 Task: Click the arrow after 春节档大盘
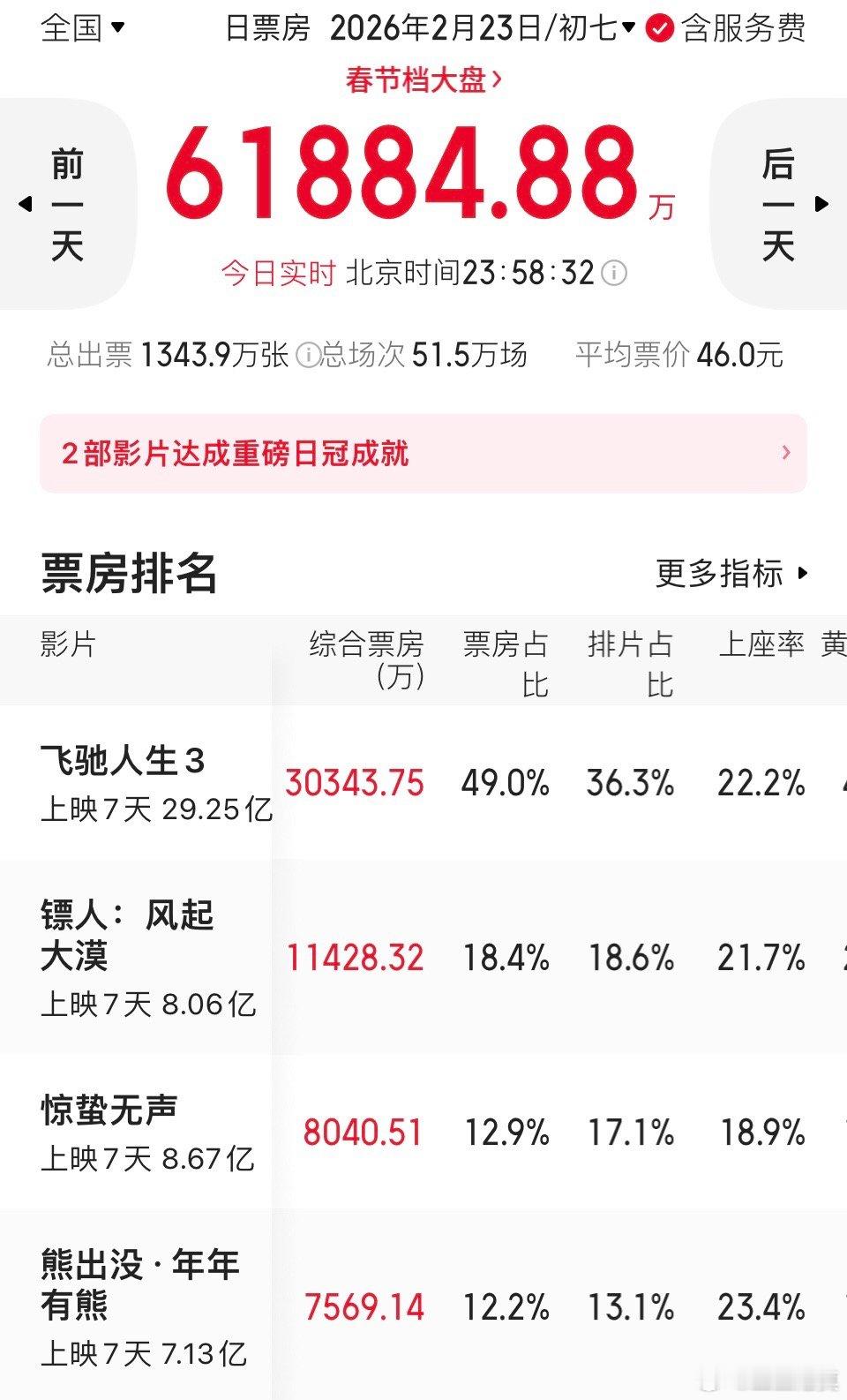[501, 79]
